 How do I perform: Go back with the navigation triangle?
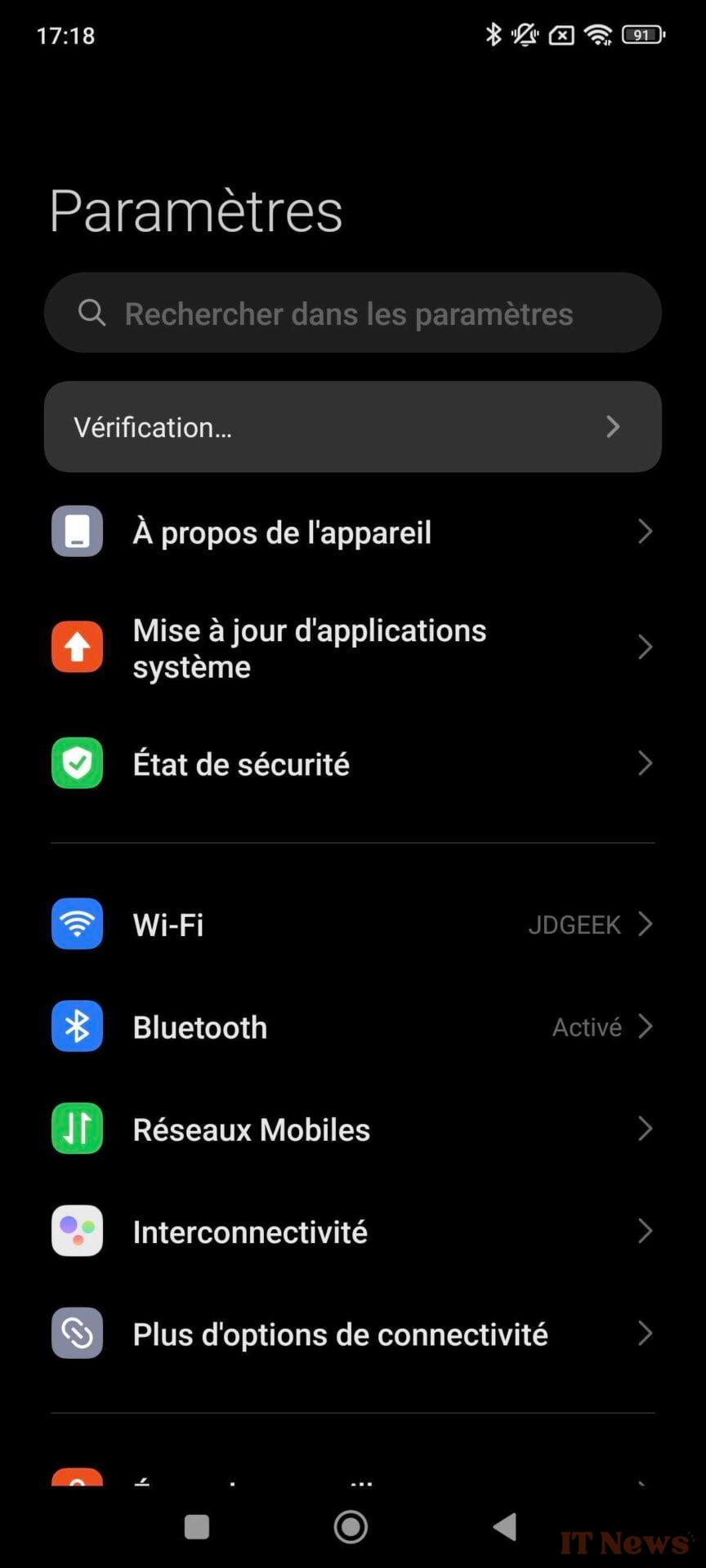[505, 1526]
